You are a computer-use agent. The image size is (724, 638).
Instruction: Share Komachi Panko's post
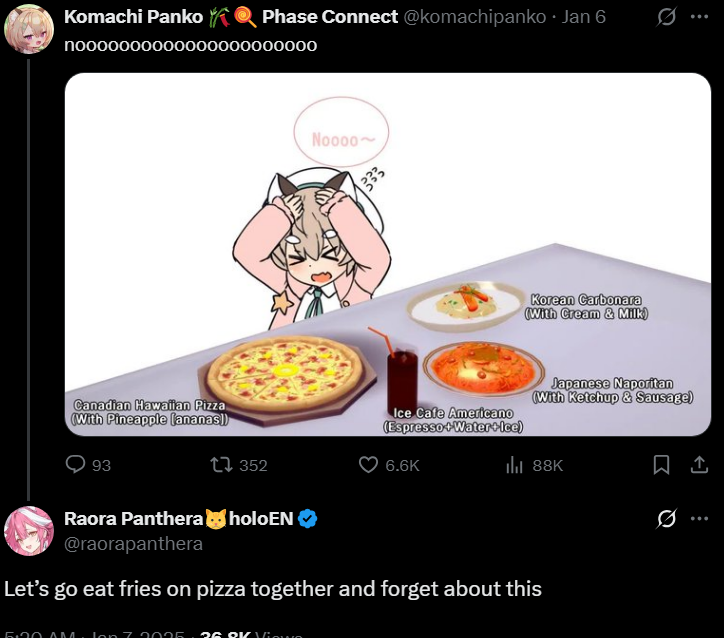coord(699,465)
